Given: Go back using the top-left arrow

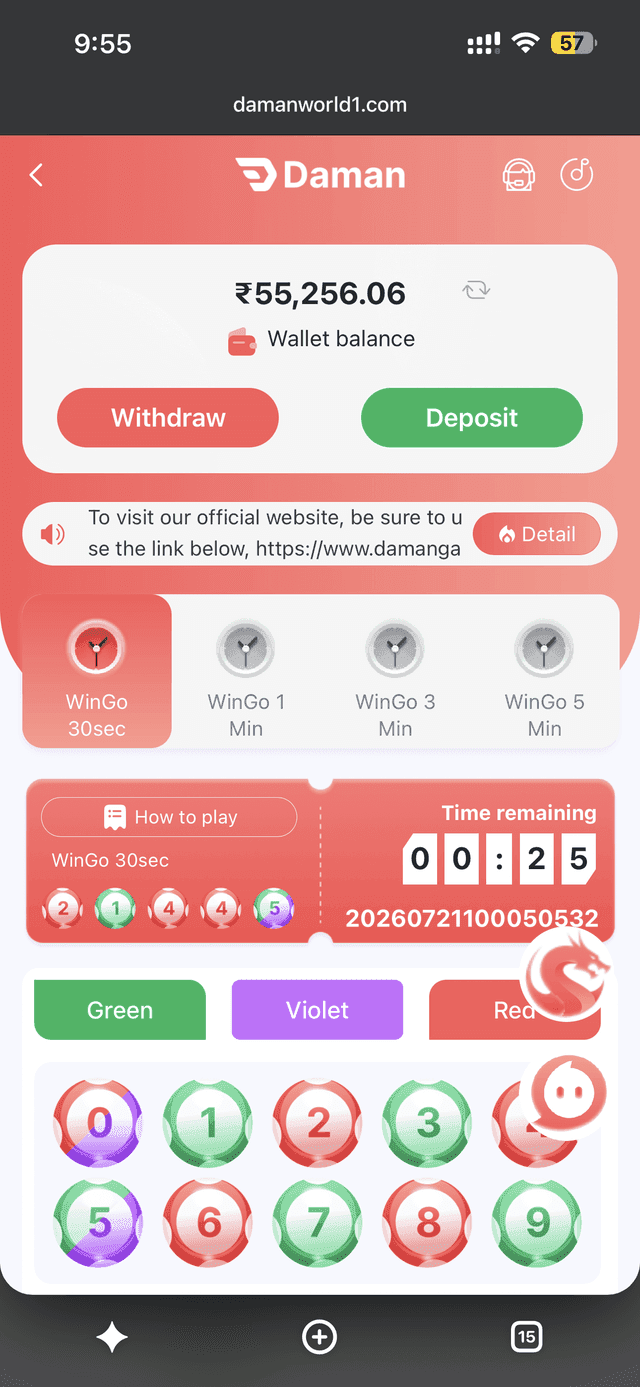Looking at the screenshot, I should [x=37, y=176].
